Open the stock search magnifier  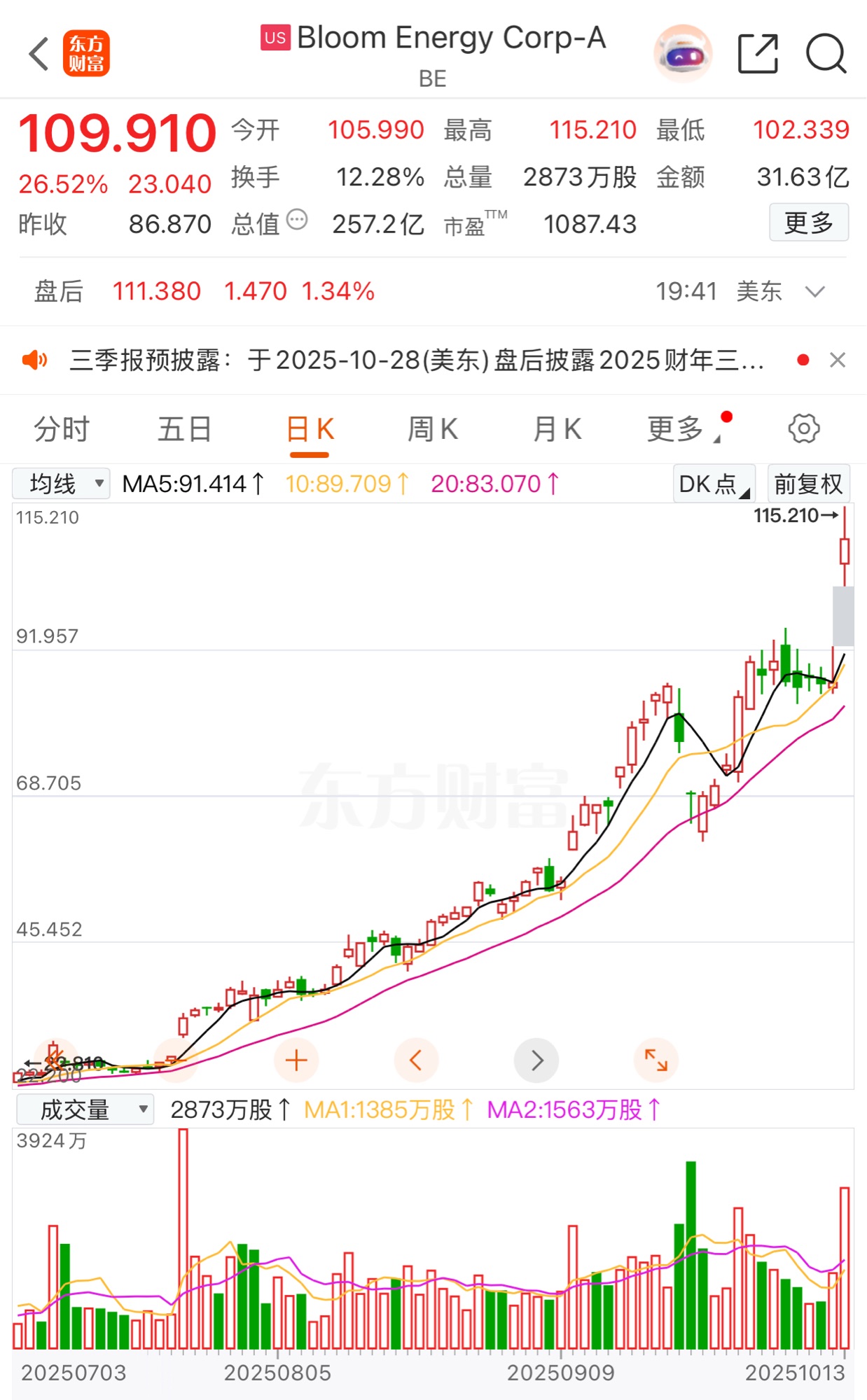tap(826, 54)
